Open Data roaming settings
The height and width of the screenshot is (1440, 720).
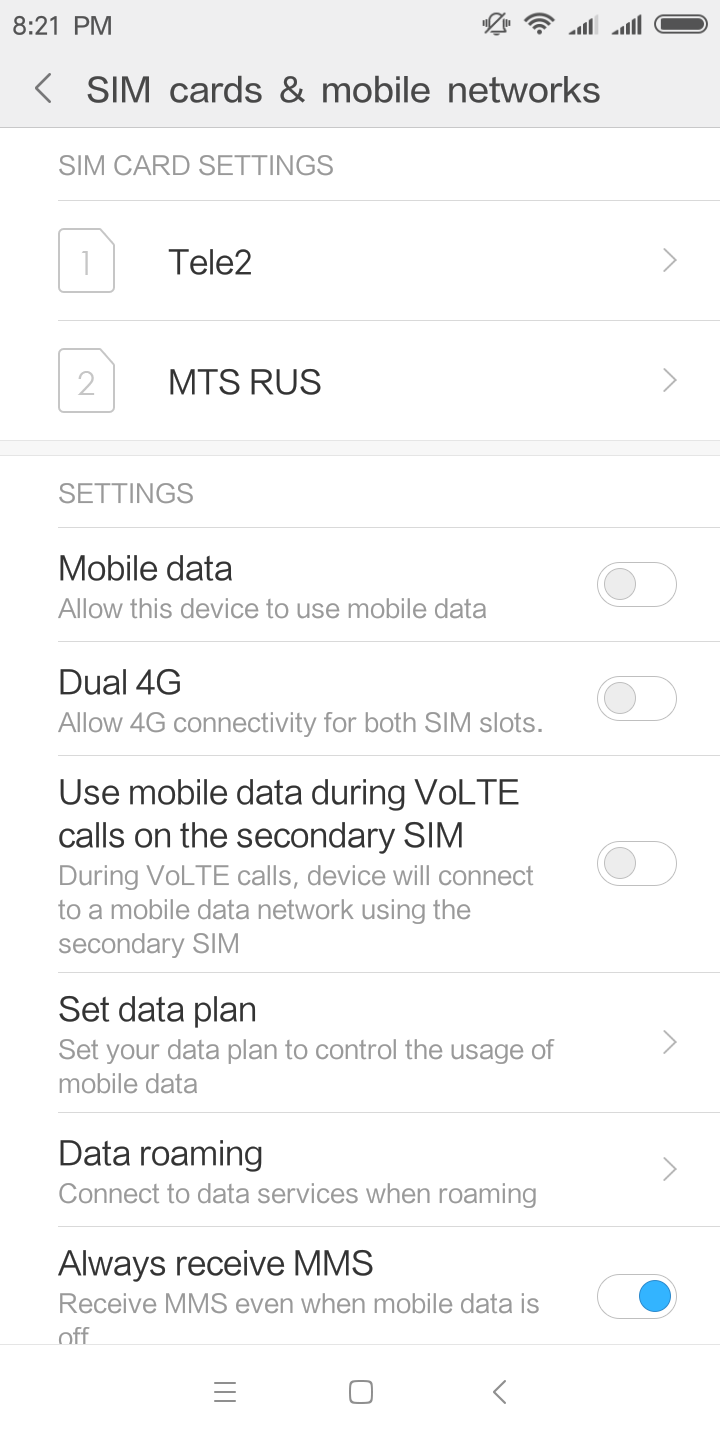360,1169
